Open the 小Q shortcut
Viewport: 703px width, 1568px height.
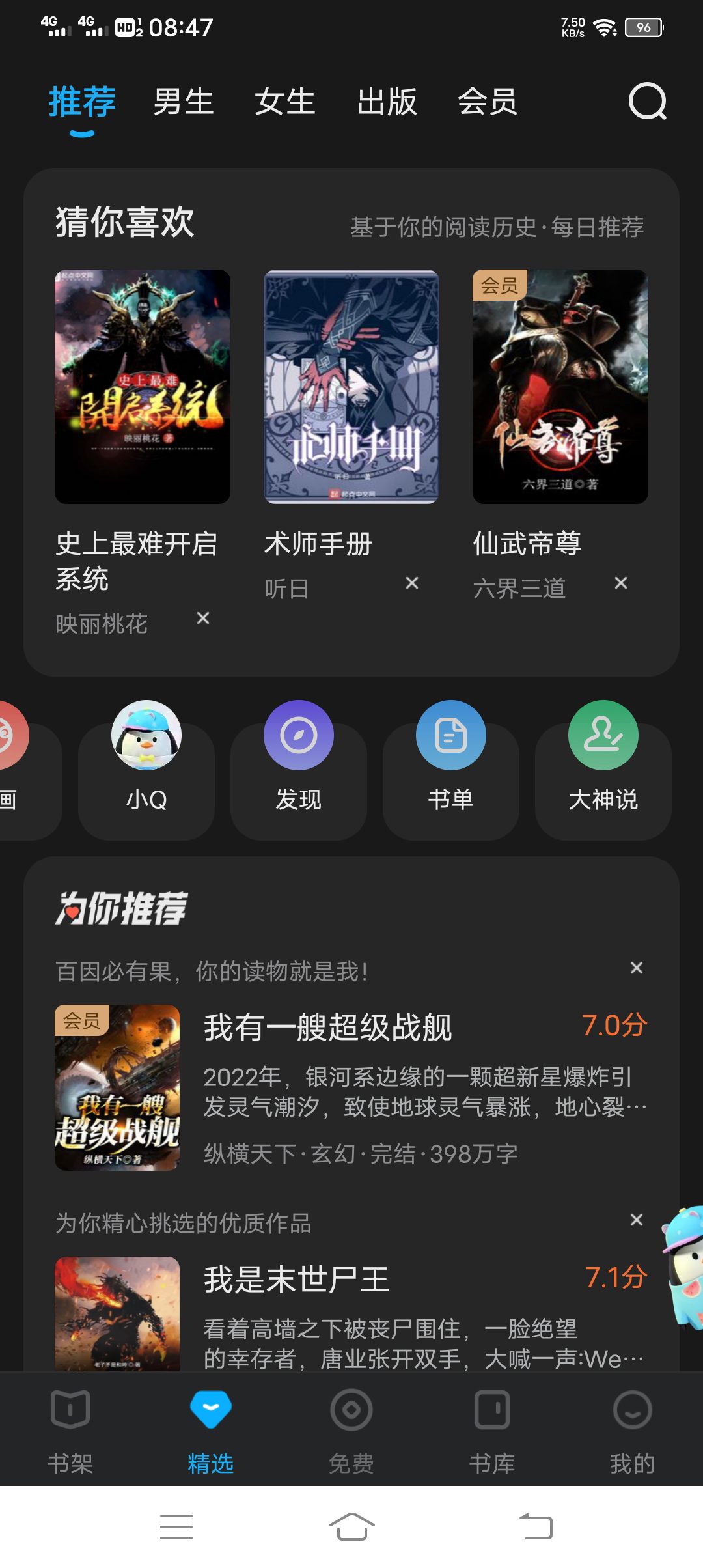click(146, 768)
